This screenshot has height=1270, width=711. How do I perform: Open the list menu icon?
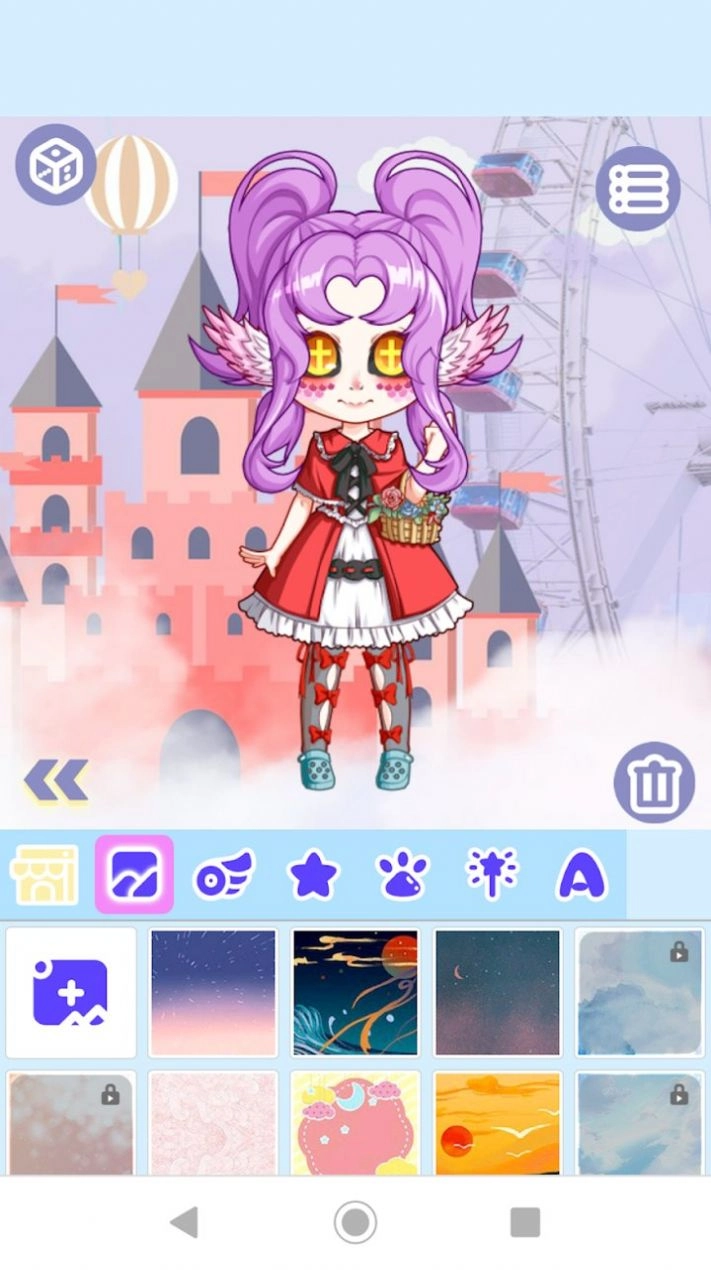pos(638,188)
